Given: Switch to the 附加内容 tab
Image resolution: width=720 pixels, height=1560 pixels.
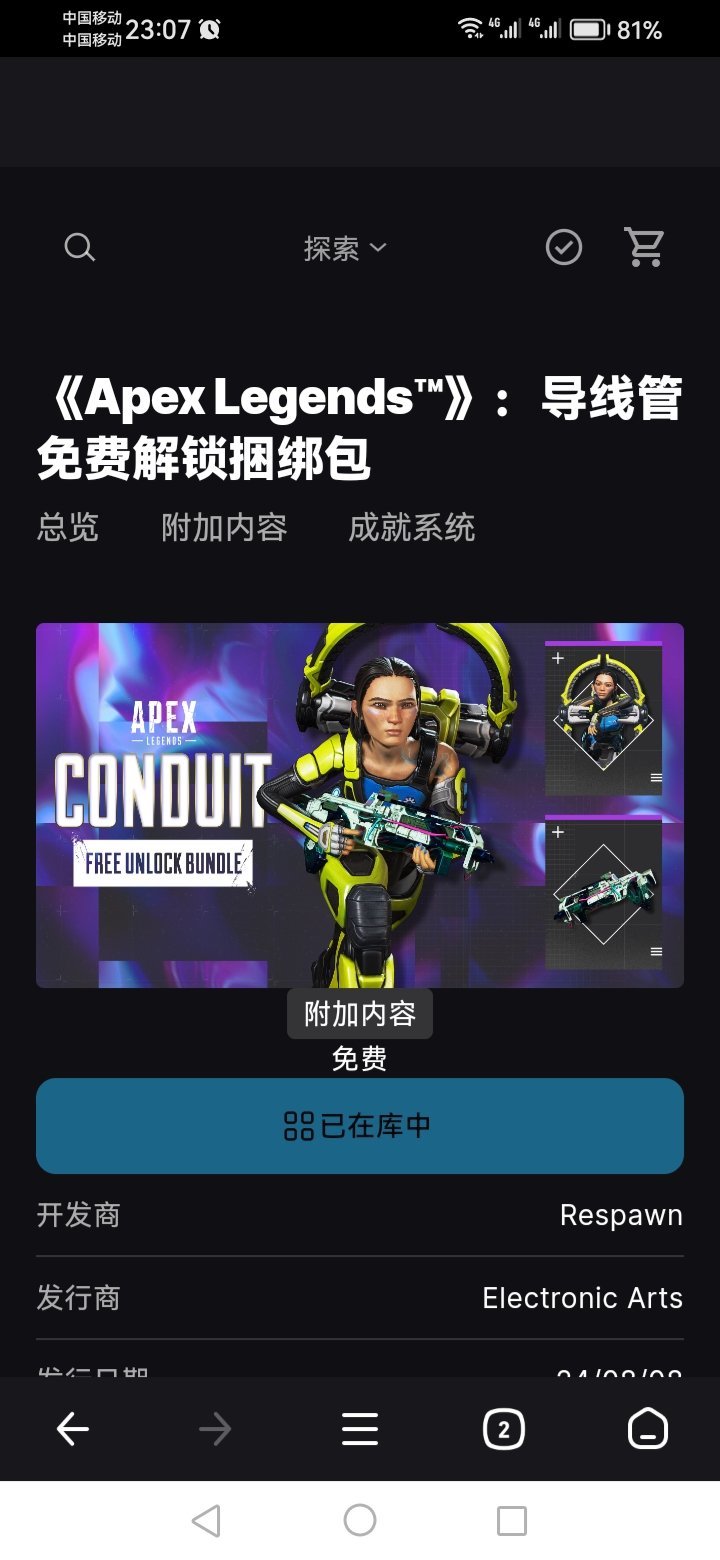Looking at the screenshot, I should 224,527.
